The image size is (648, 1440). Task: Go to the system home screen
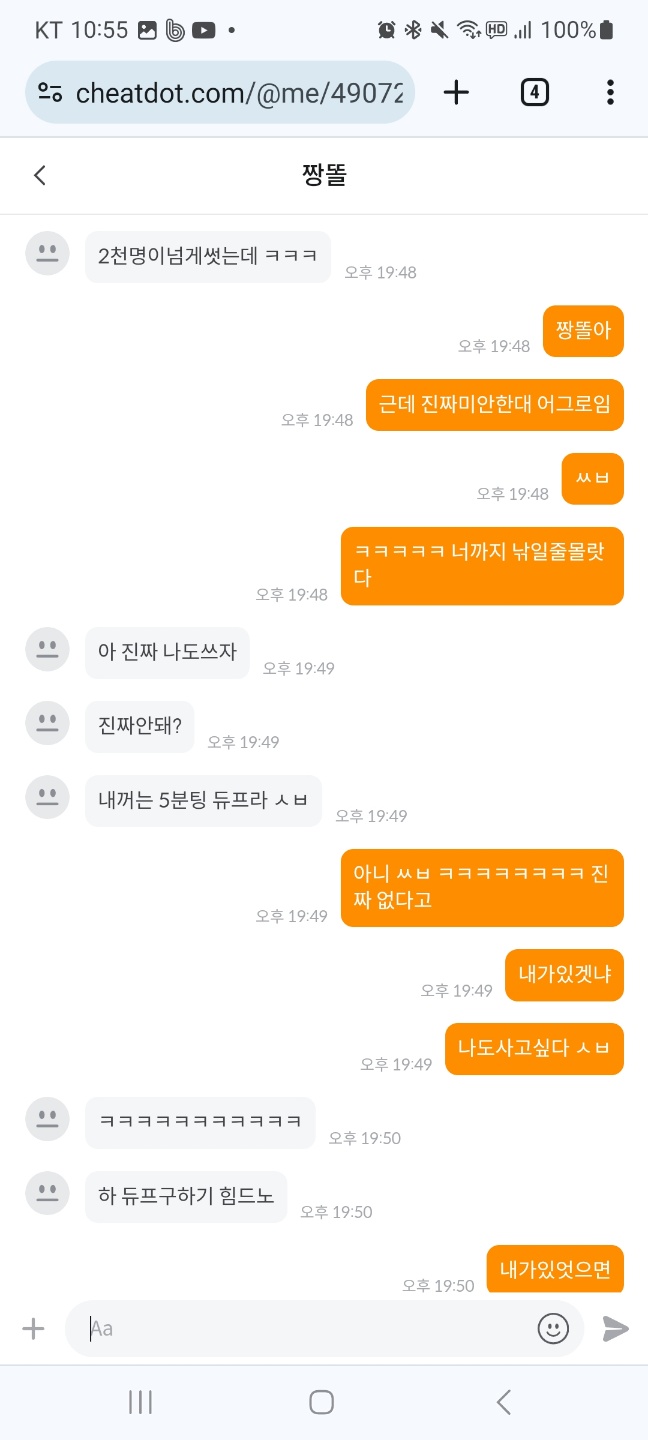pos(321,1402)
